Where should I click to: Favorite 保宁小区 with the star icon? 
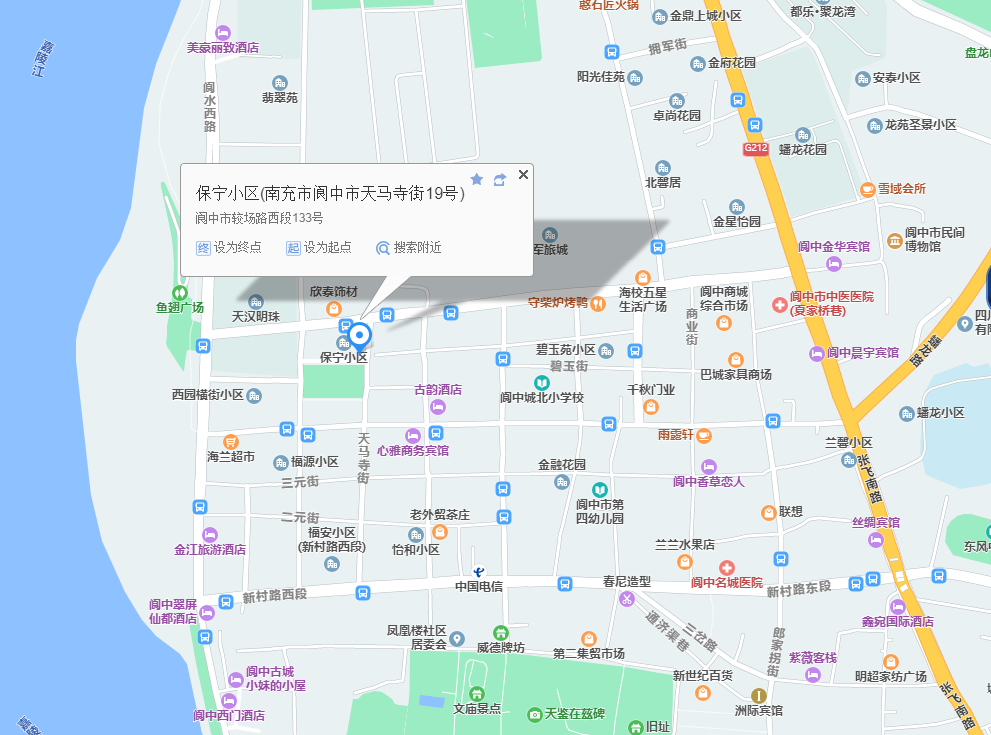click(x=477, y=179)
